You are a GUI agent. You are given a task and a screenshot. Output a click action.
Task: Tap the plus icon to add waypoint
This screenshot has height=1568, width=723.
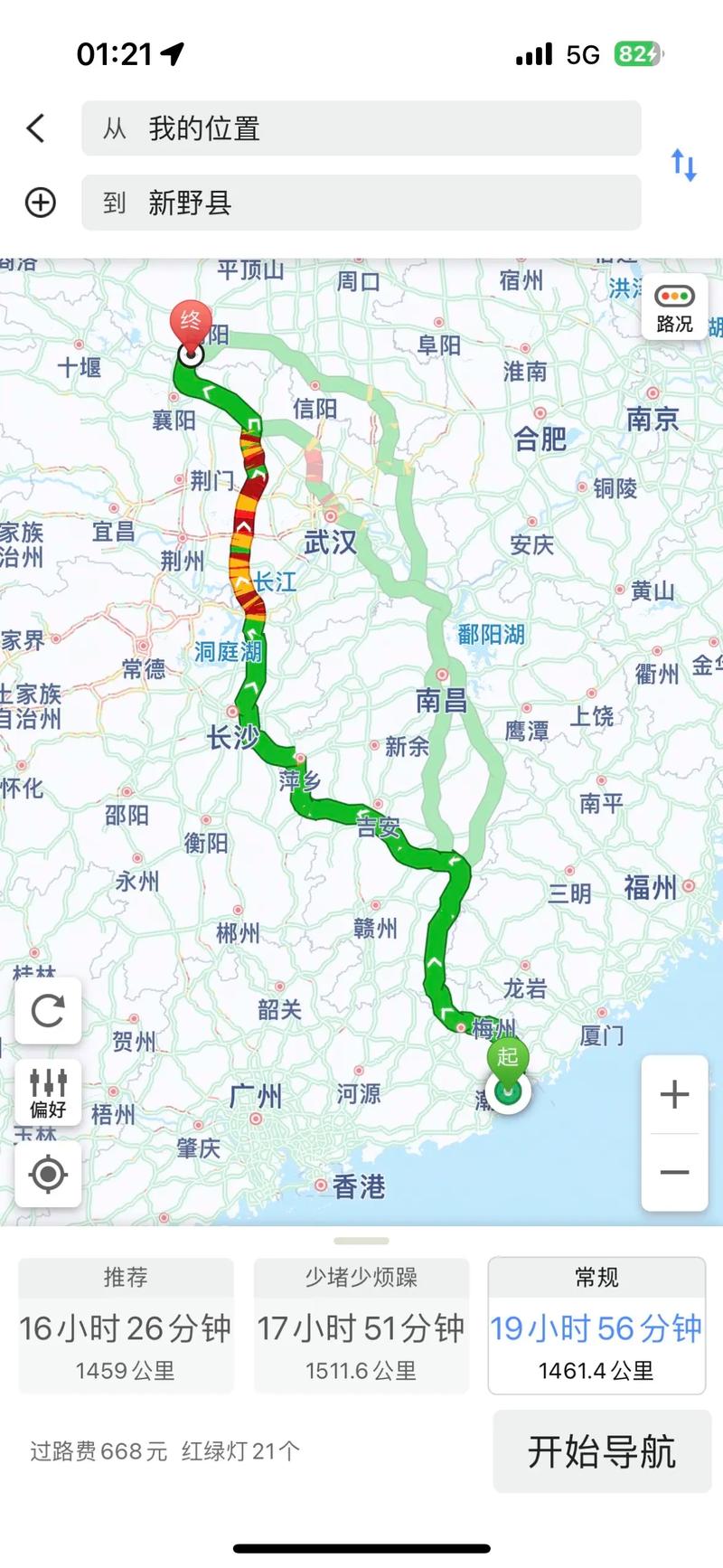point(40,203)
